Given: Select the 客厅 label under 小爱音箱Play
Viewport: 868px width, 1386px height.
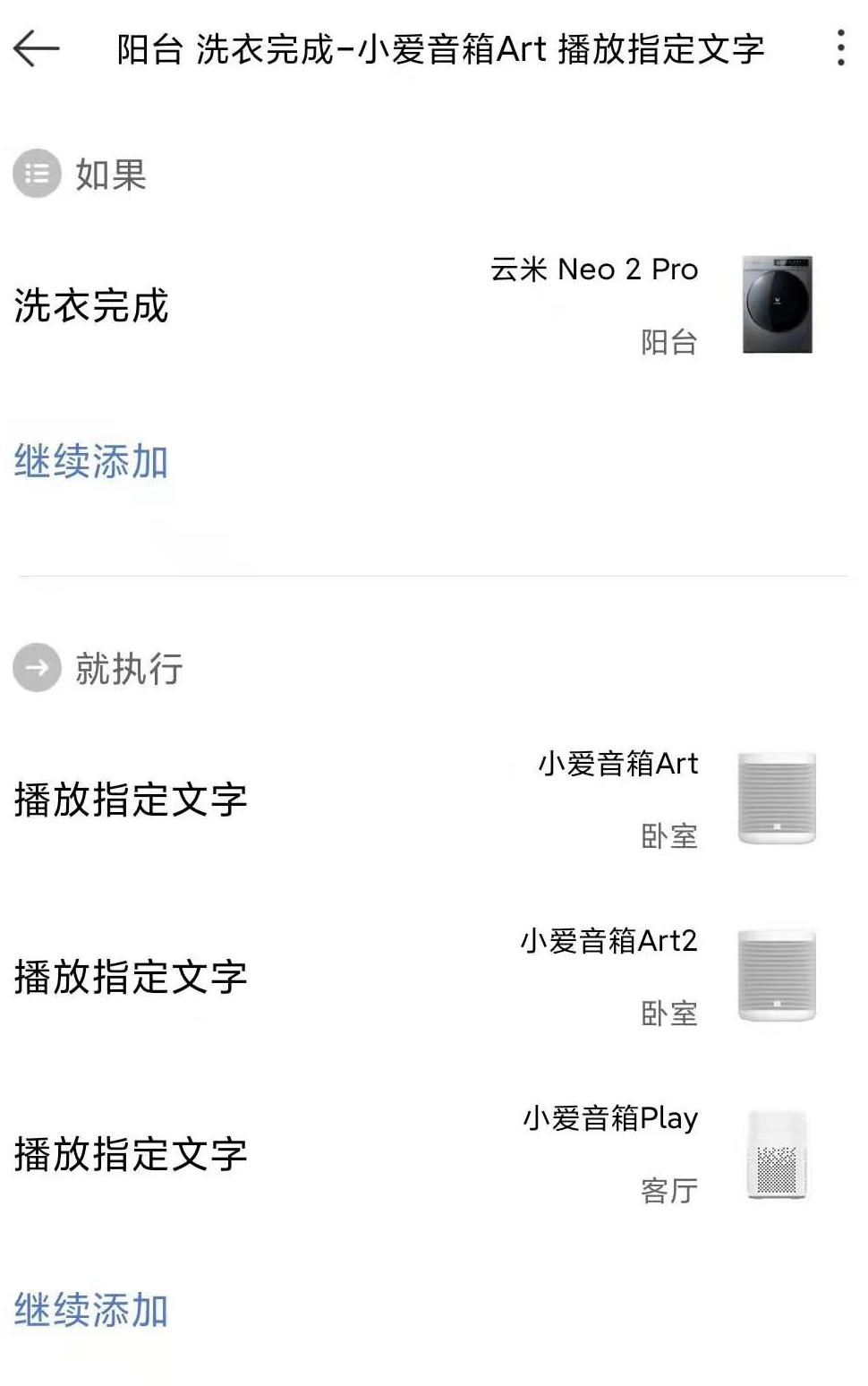Looking at the screenshot, I should (668, 1192).
